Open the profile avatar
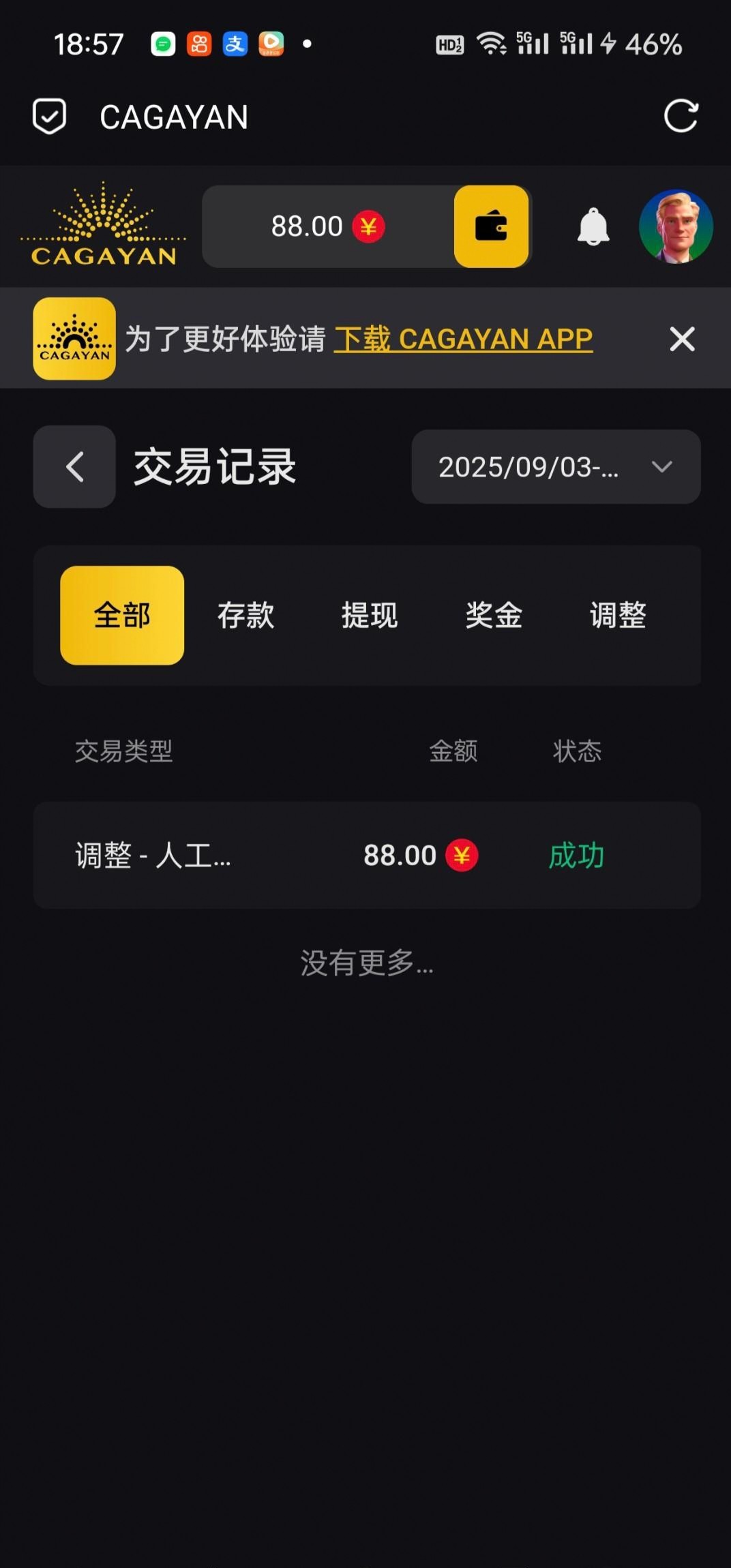 click(675, 226)
